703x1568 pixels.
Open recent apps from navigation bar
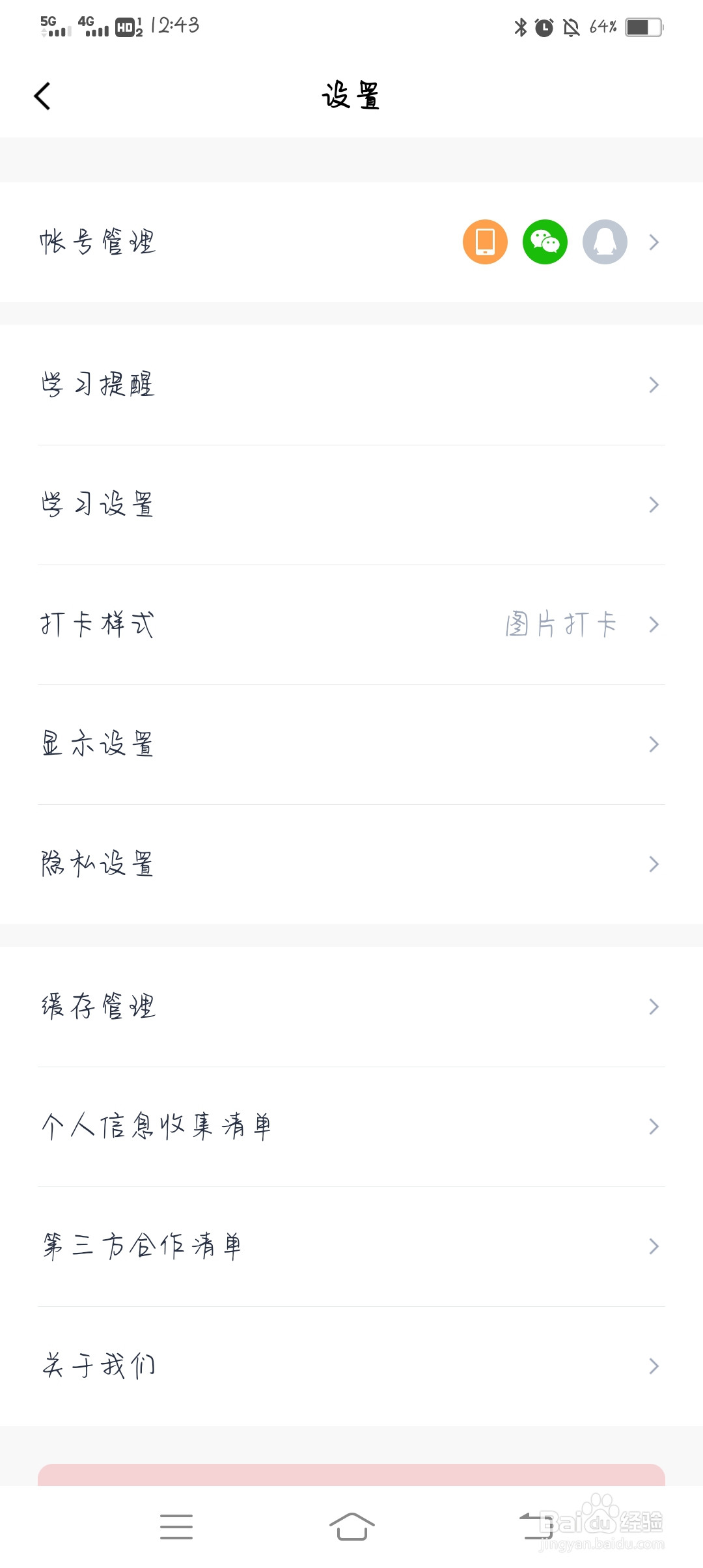[x=176, y=1526]
